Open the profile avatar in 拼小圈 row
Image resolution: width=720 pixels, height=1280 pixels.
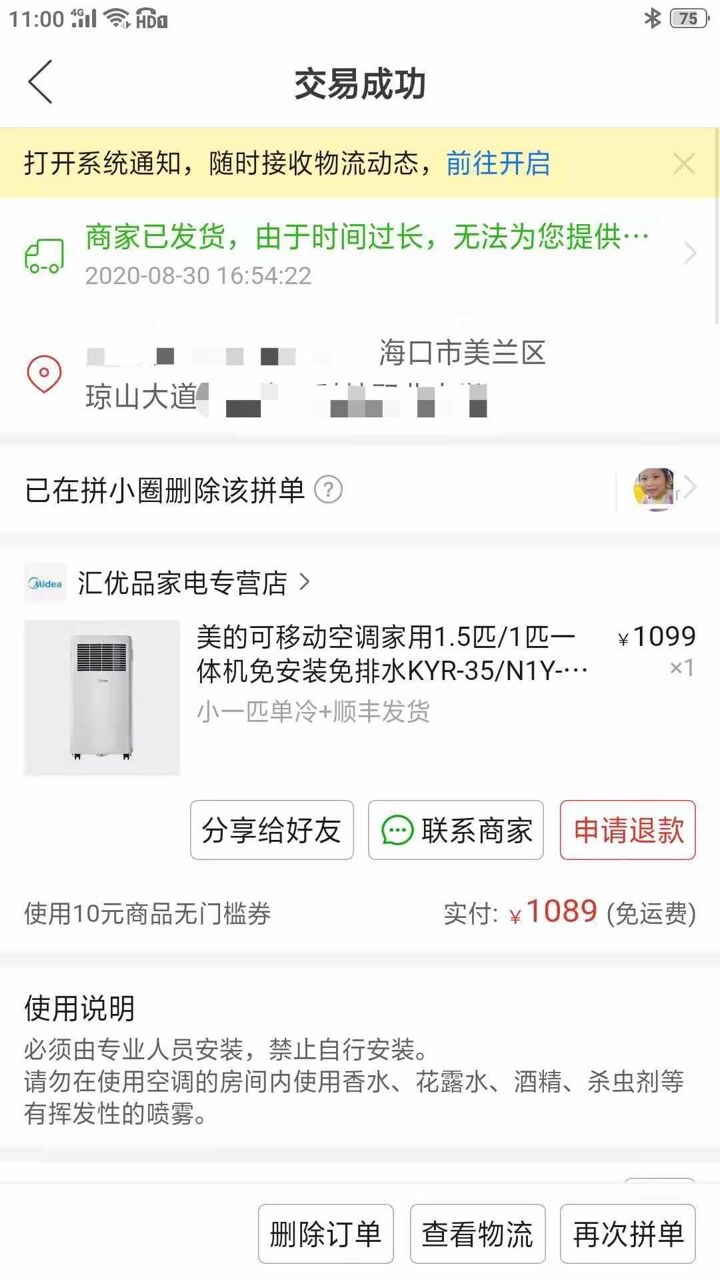point(655,489)
